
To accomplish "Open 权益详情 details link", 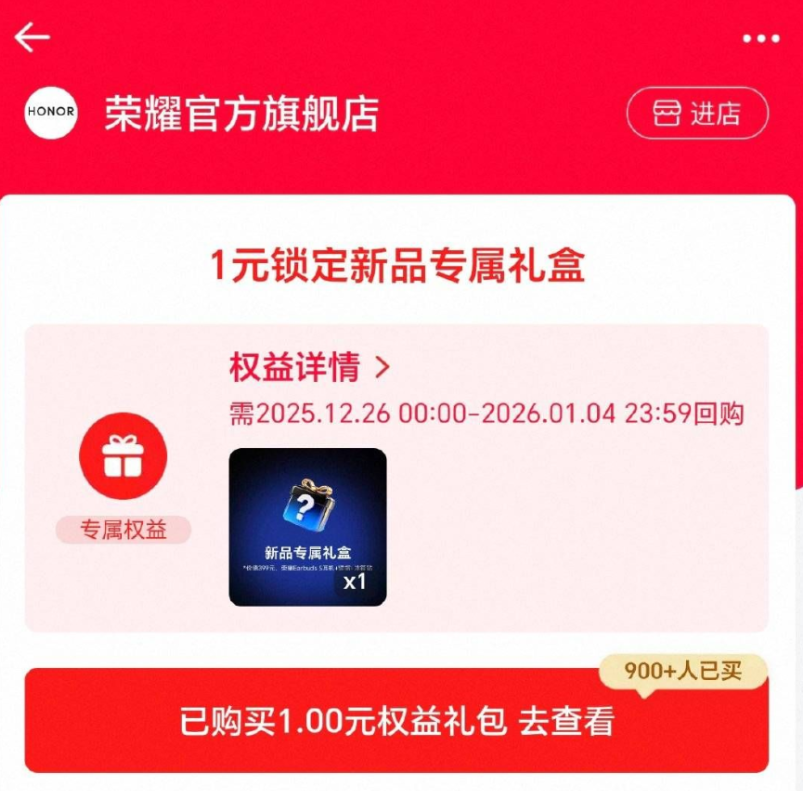I will pos(309,368).
